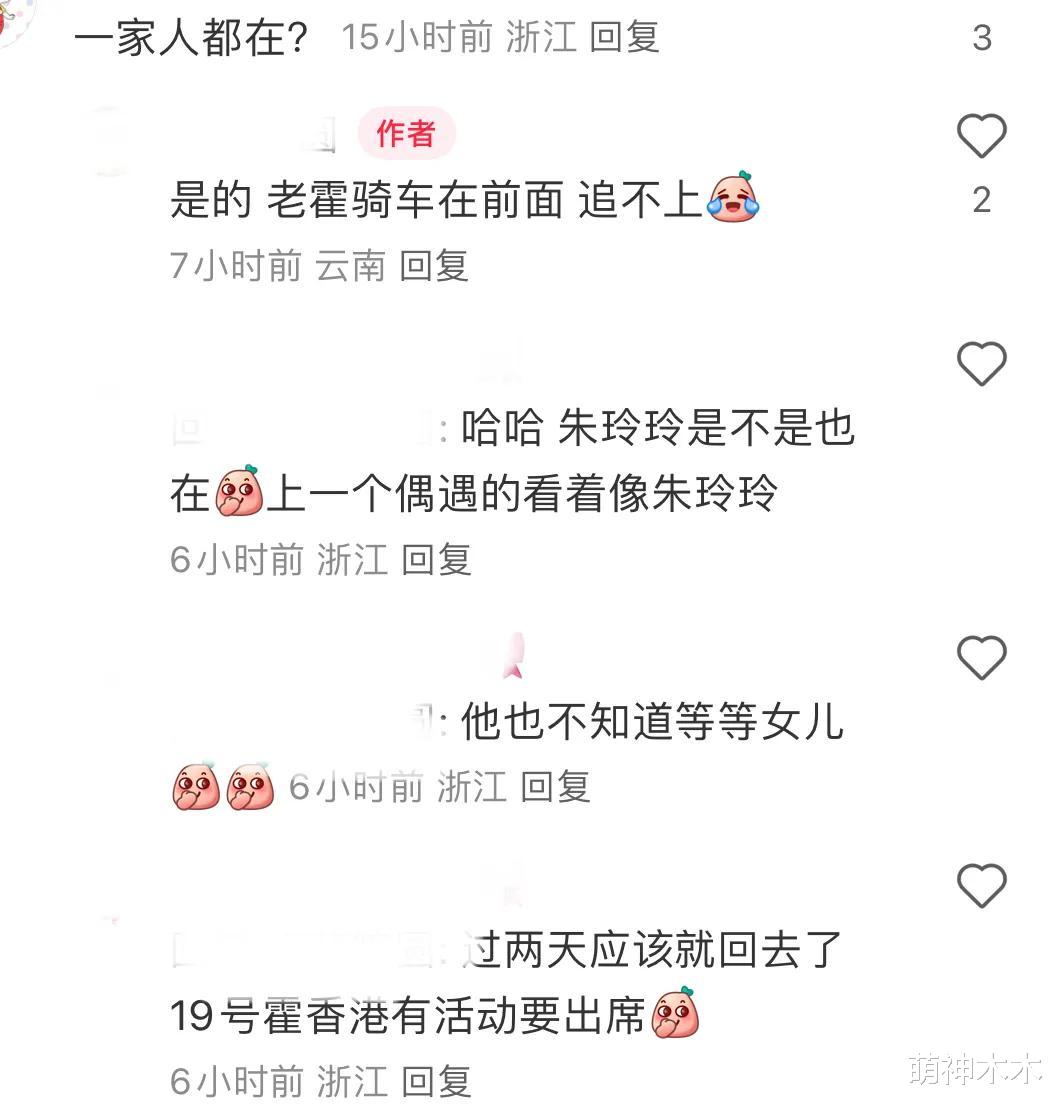Tap the red 作者 author badge
1060x1108 pixels.
pyautogui.click(x=408, y=134)
